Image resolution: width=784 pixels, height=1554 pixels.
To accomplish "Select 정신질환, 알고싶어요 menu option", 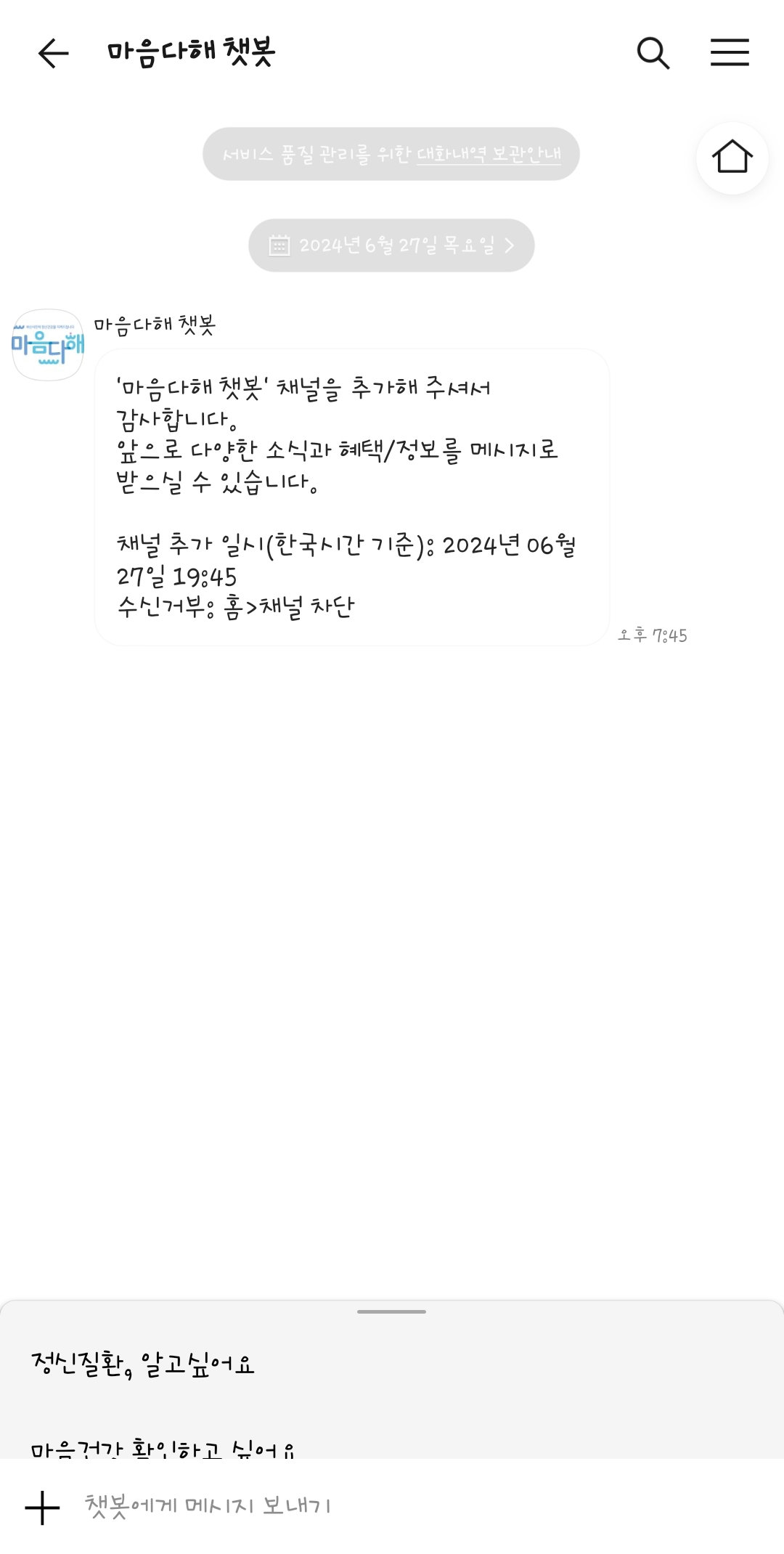I will 143,1364.
